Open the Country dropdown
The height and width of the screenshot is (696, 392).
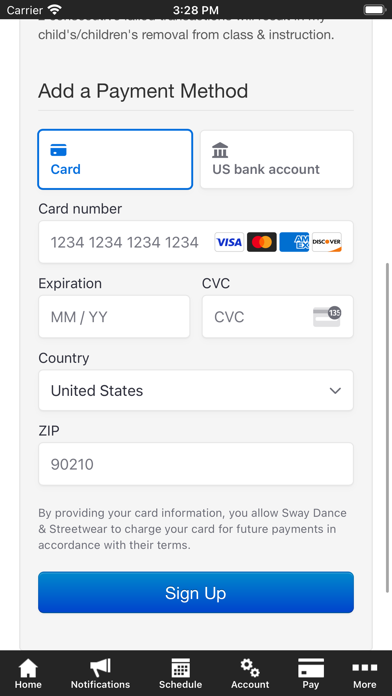196,390
